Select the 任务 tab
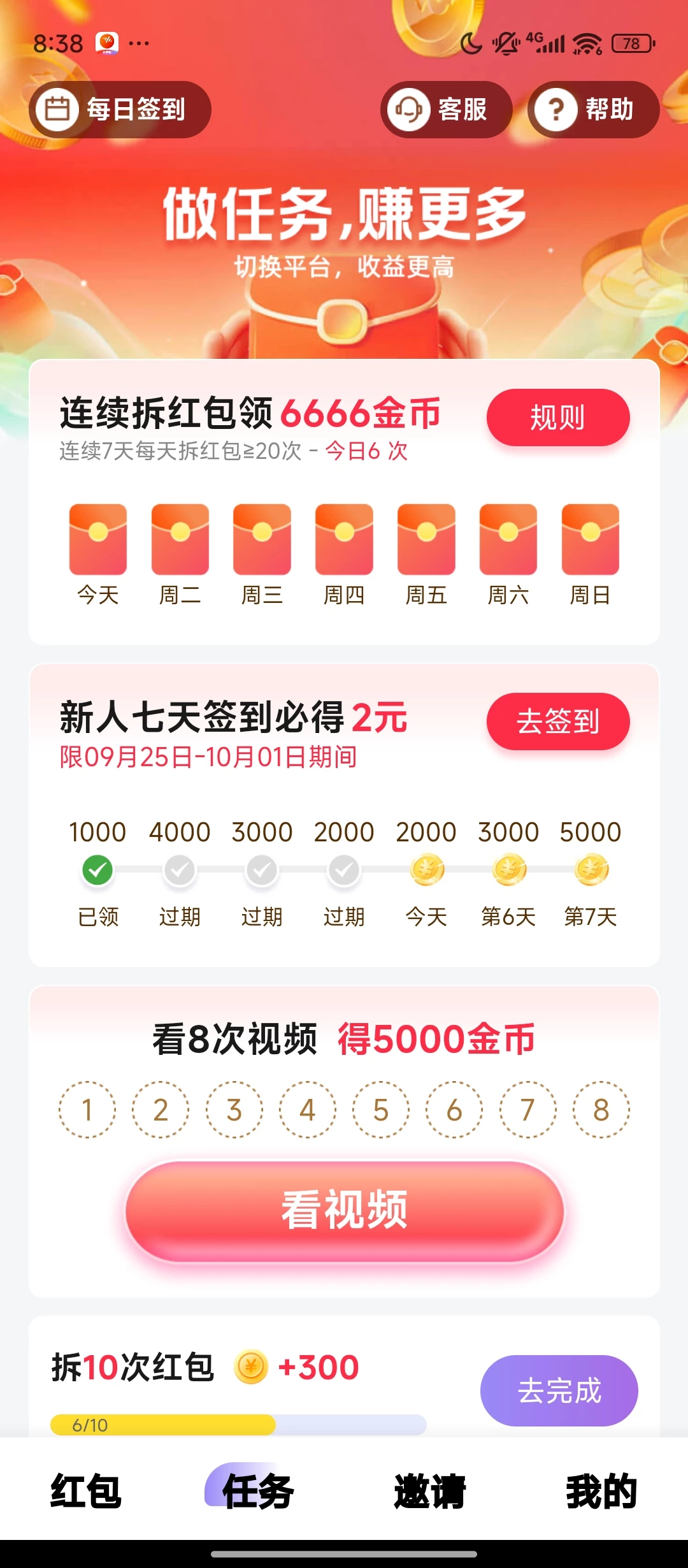688x1568 pixels. (258, 1492)
